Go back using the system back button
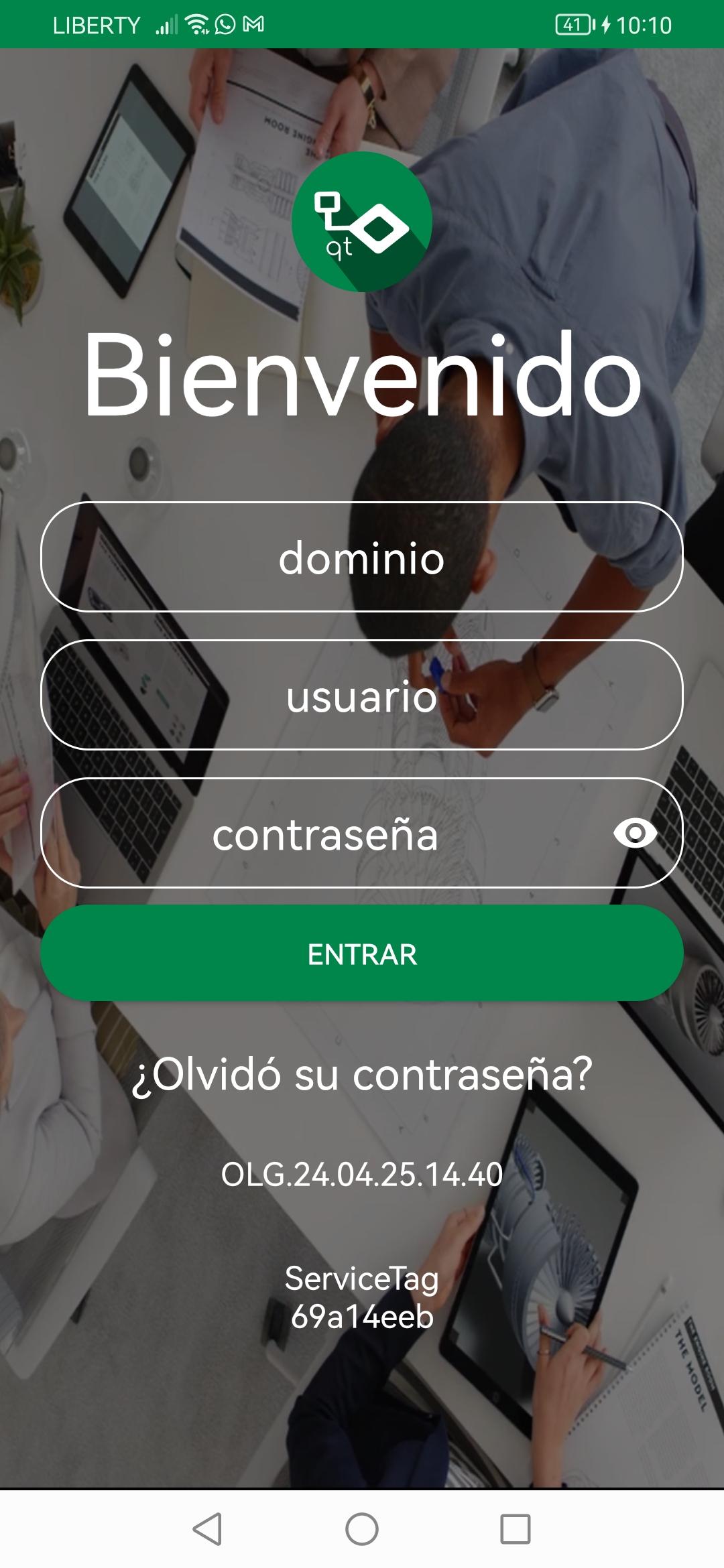The width and height of the screenshot is (724, 1568). (207, 1529)
